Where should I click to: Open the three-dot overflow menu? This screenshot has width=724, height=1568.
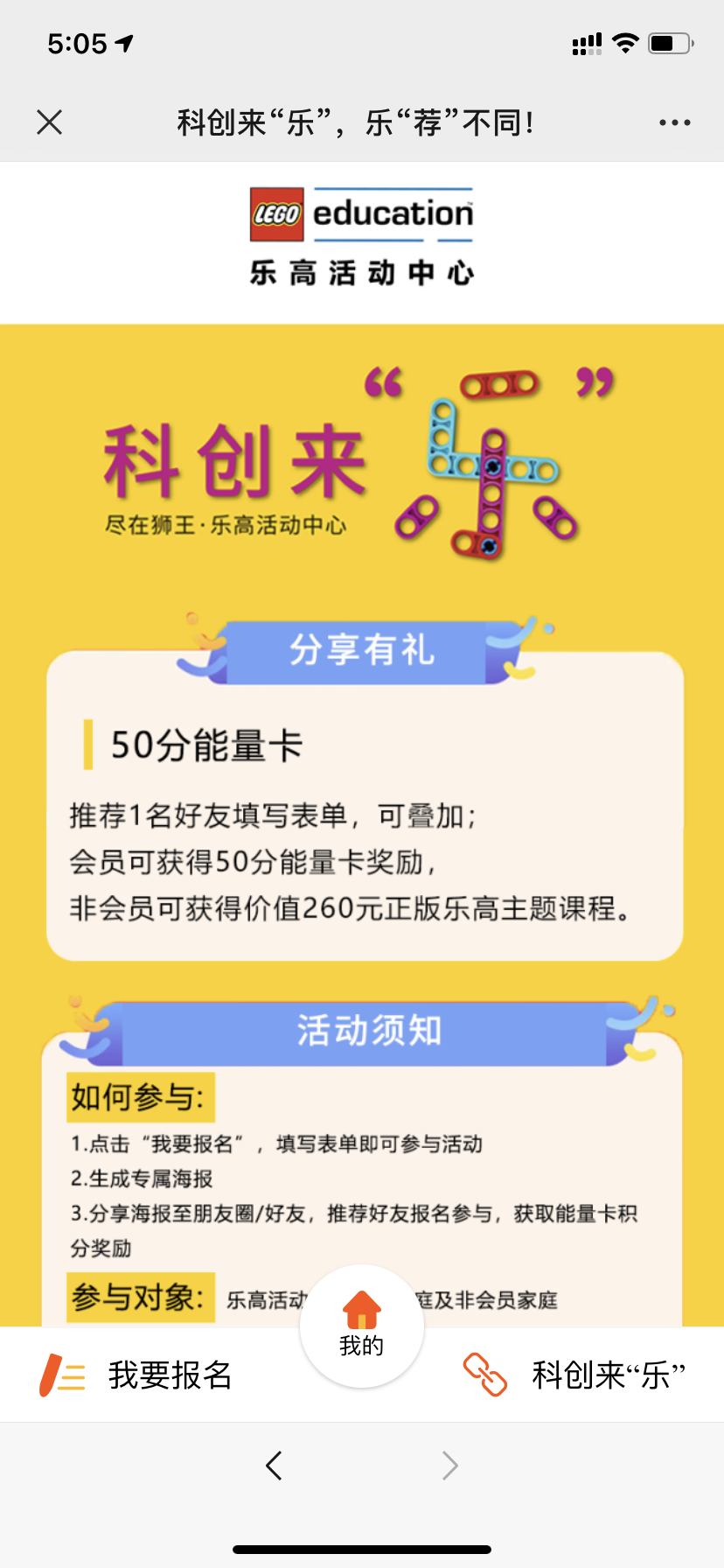point(674,122)
